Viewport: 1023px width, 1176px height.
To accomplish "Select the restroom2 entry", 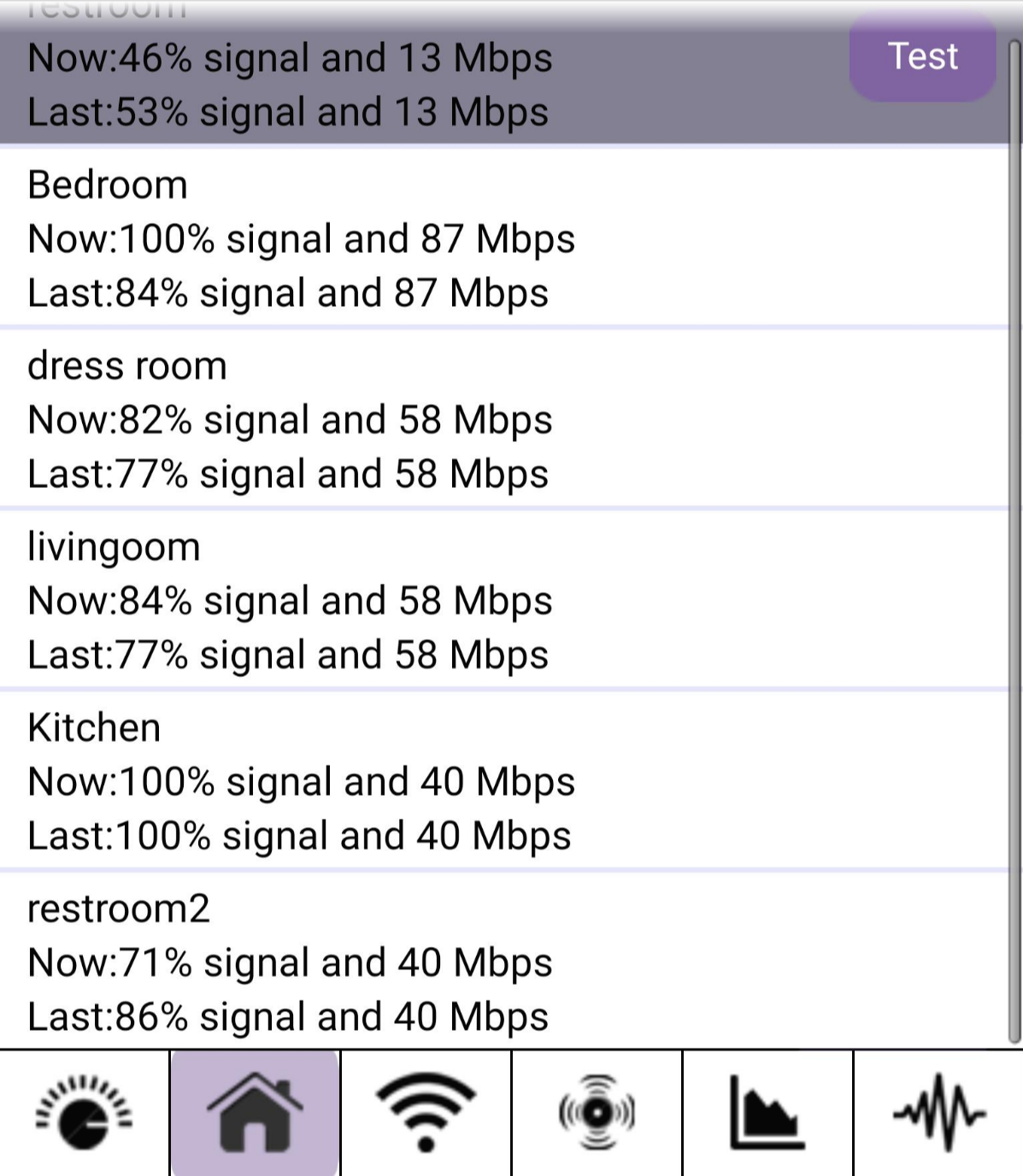I will point(504,961).
